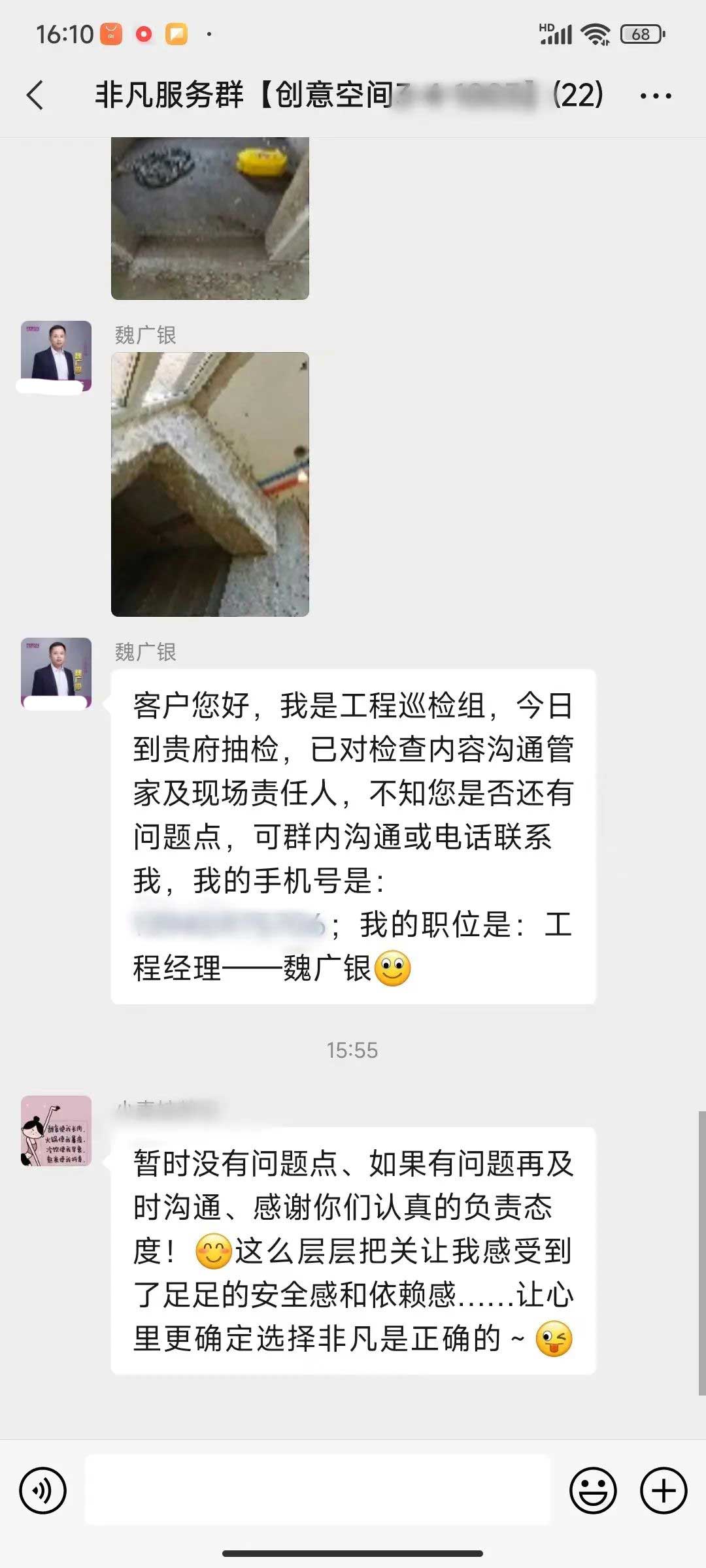Open the staircase photo sent by 魏广银
Screen dimensions: 706x1568
click(x=210, y=484)
